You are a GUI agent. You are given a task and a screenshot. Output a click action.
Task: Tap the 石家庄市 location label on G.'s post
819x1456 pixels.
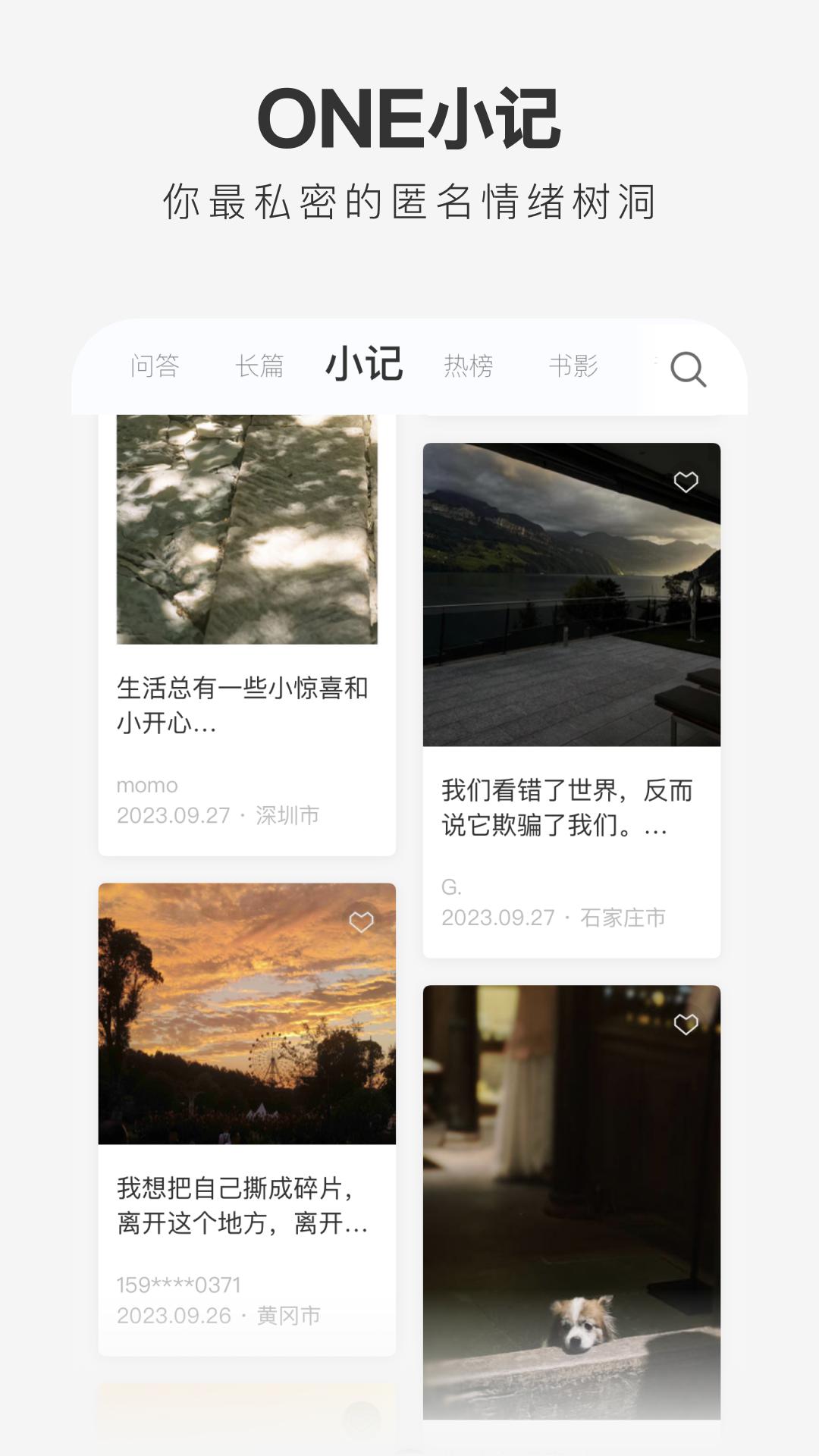click(623, 918)
